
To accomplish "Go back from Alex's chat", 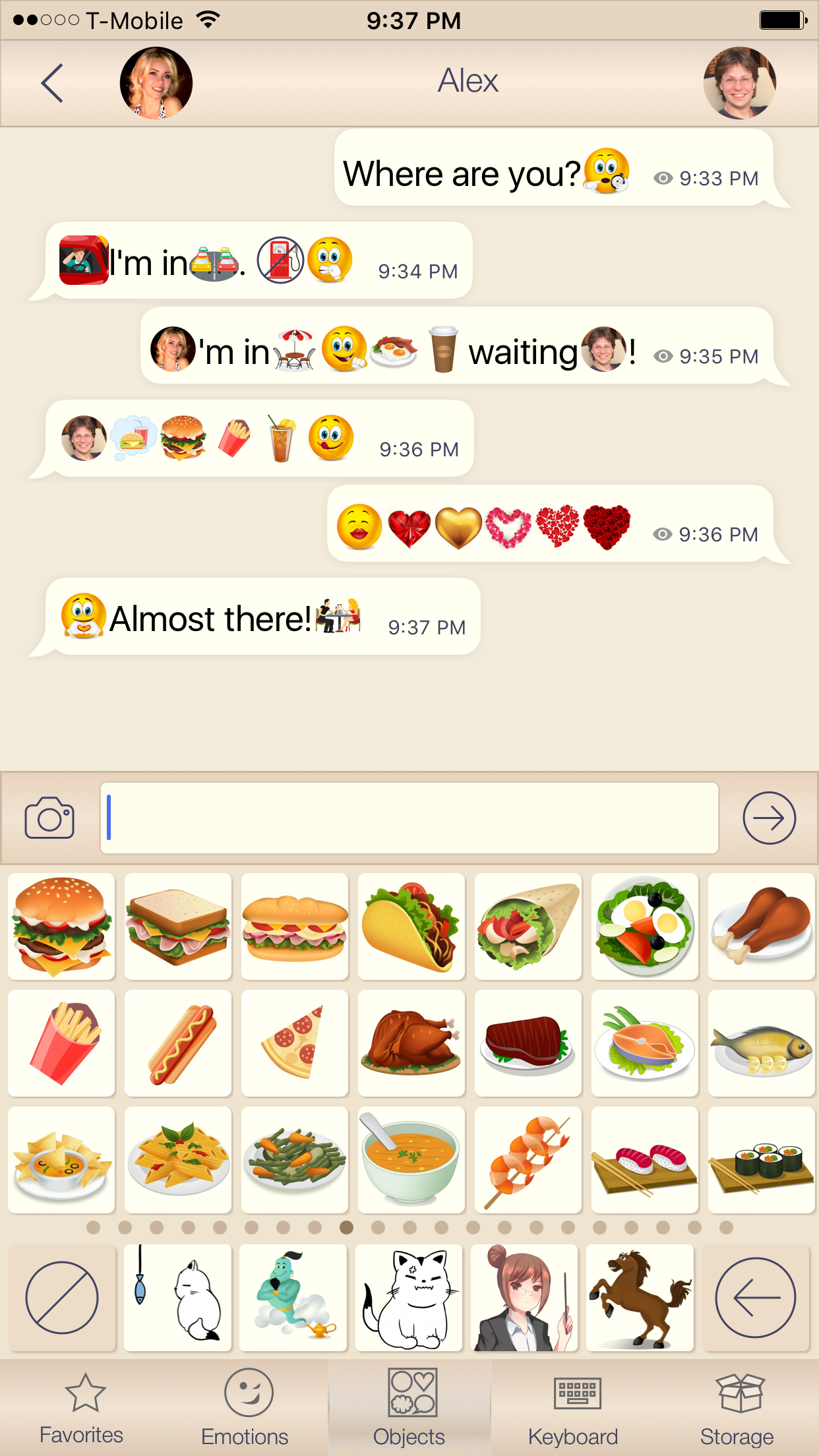I will pos(53,84).
